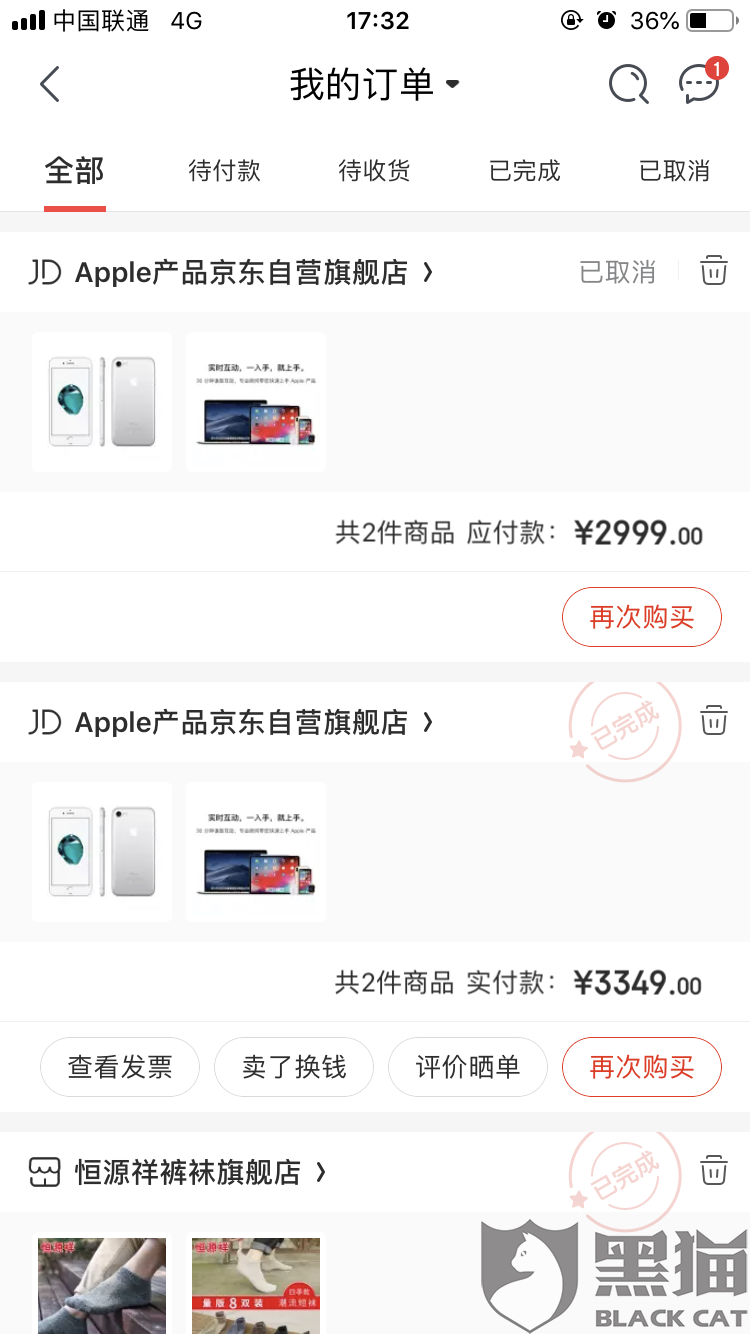The image size is (750, 1334).
Task: Delete the 恒源祥裤袜旗舰店 order
Action: click(713, 1171)
